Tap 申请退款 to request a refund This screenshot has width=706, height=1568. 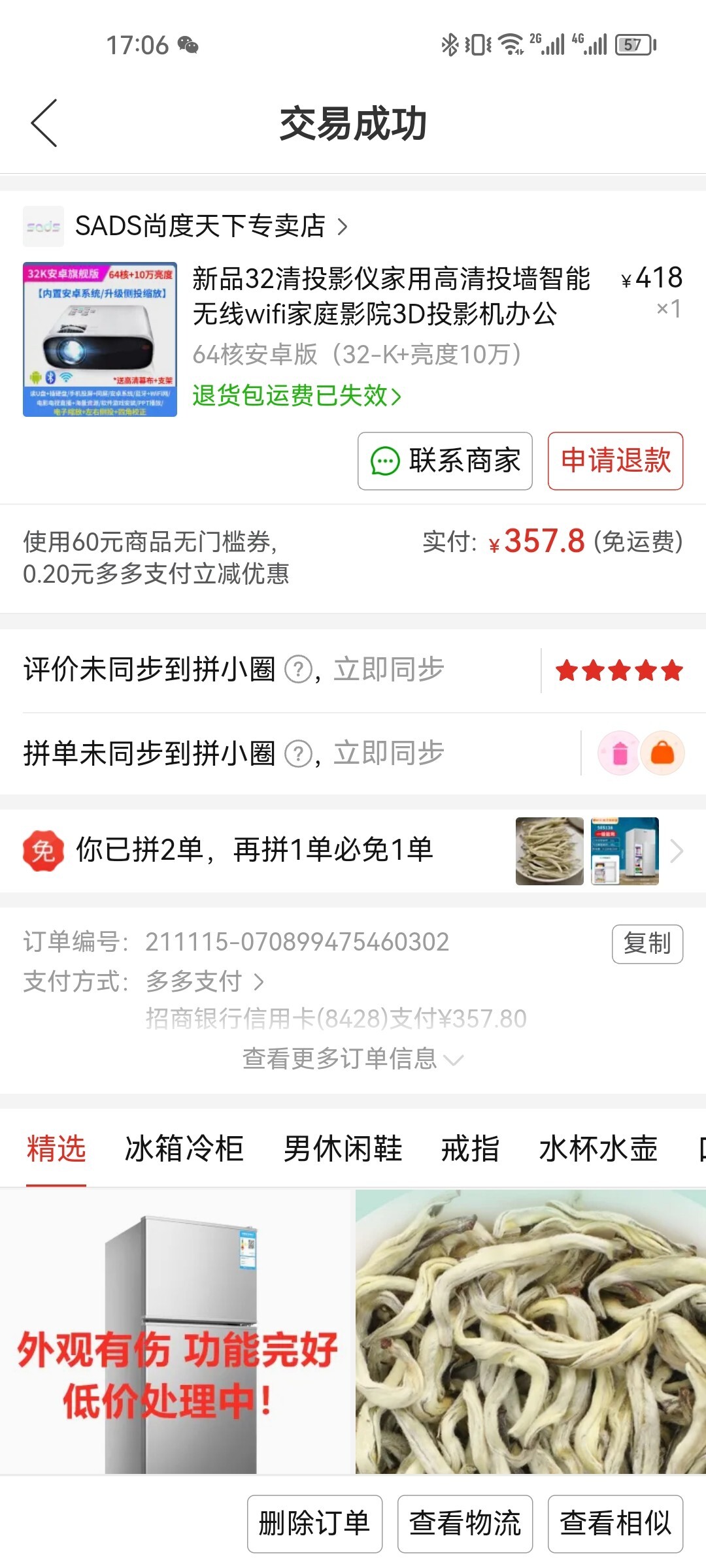615,461
